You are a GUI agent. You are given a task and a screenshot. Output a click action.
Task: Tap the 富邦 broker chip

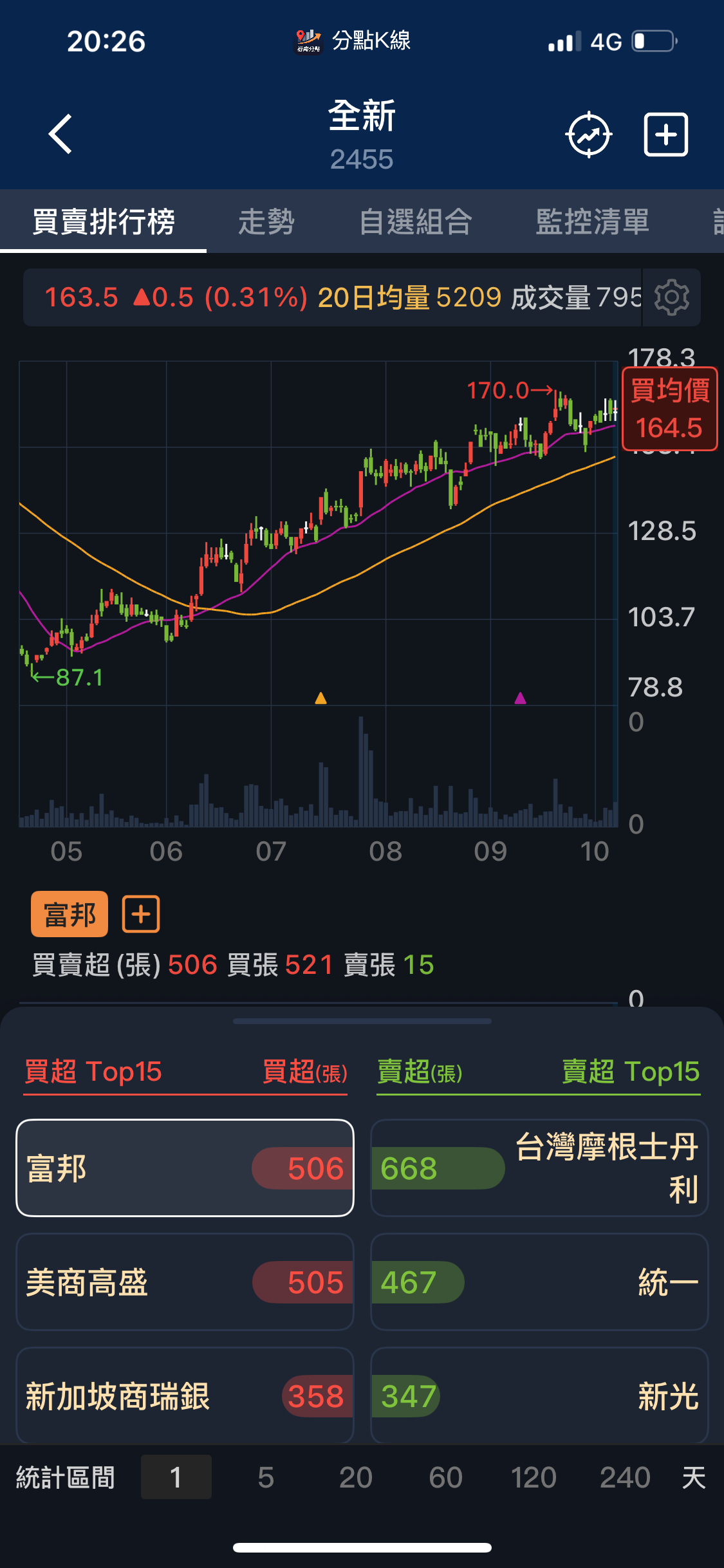tap(70, 914)
